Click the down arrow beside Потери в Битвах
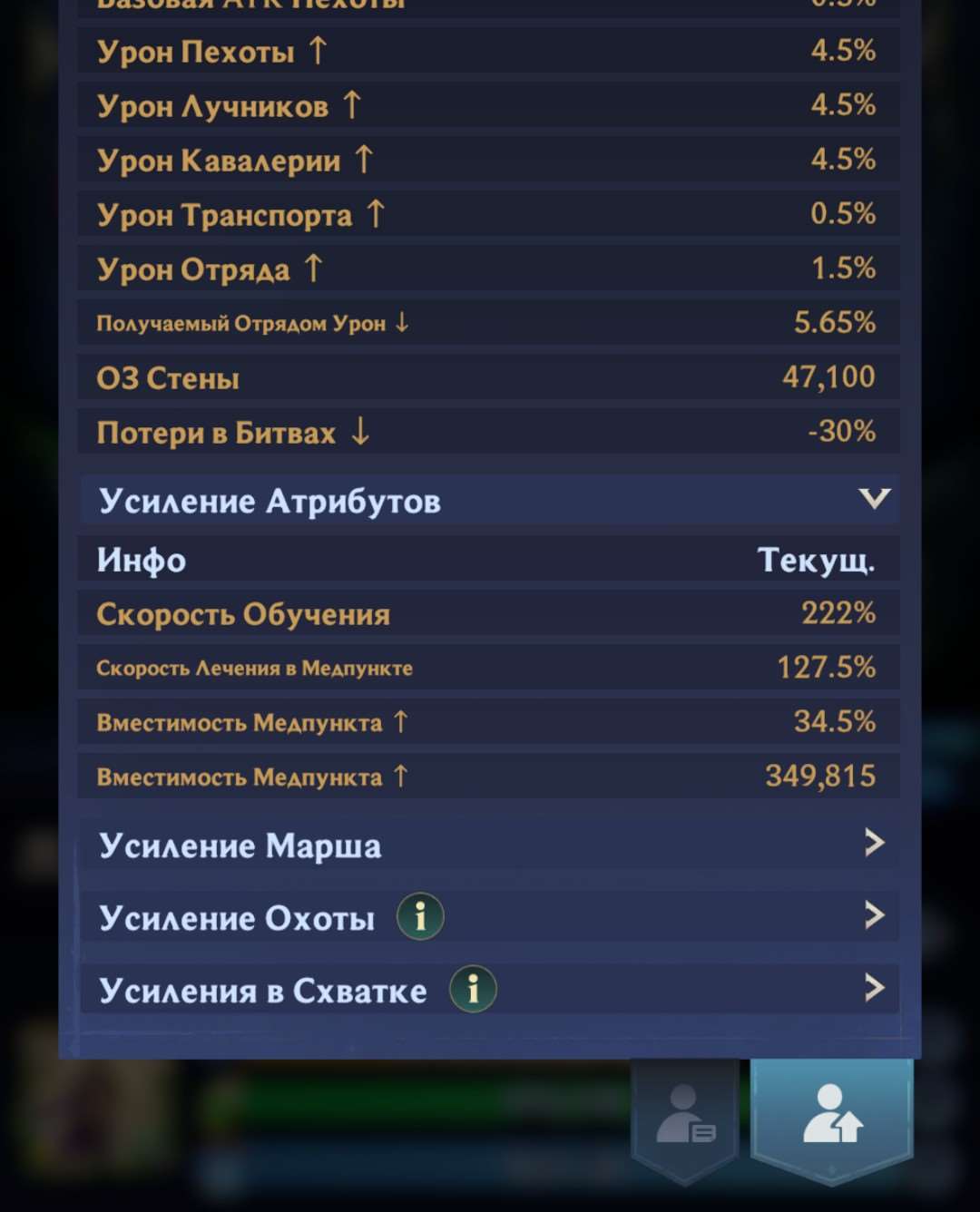 pyautogui.click(x=361, y=433)
